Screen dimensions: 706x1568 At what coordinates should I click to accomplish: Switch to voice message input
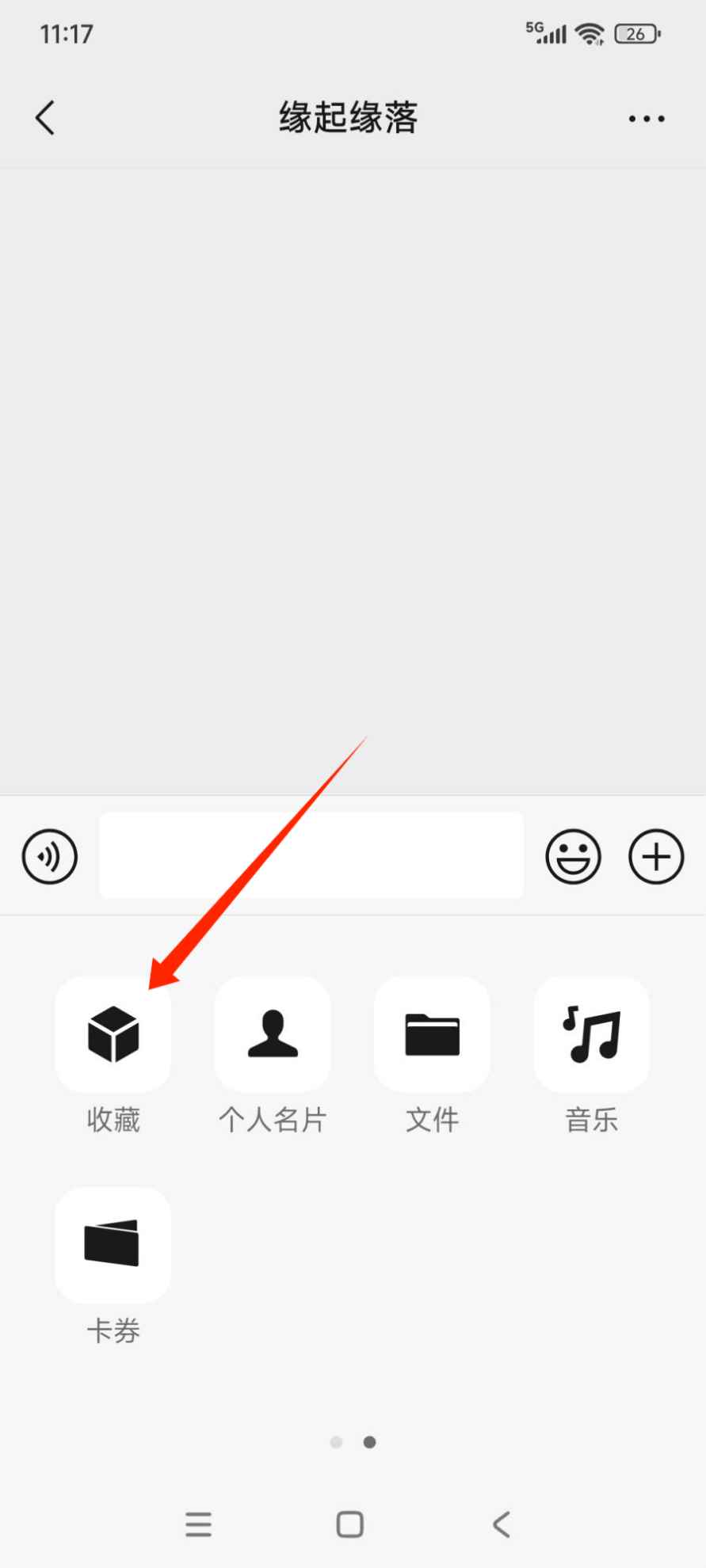click(x=50, y=856)
